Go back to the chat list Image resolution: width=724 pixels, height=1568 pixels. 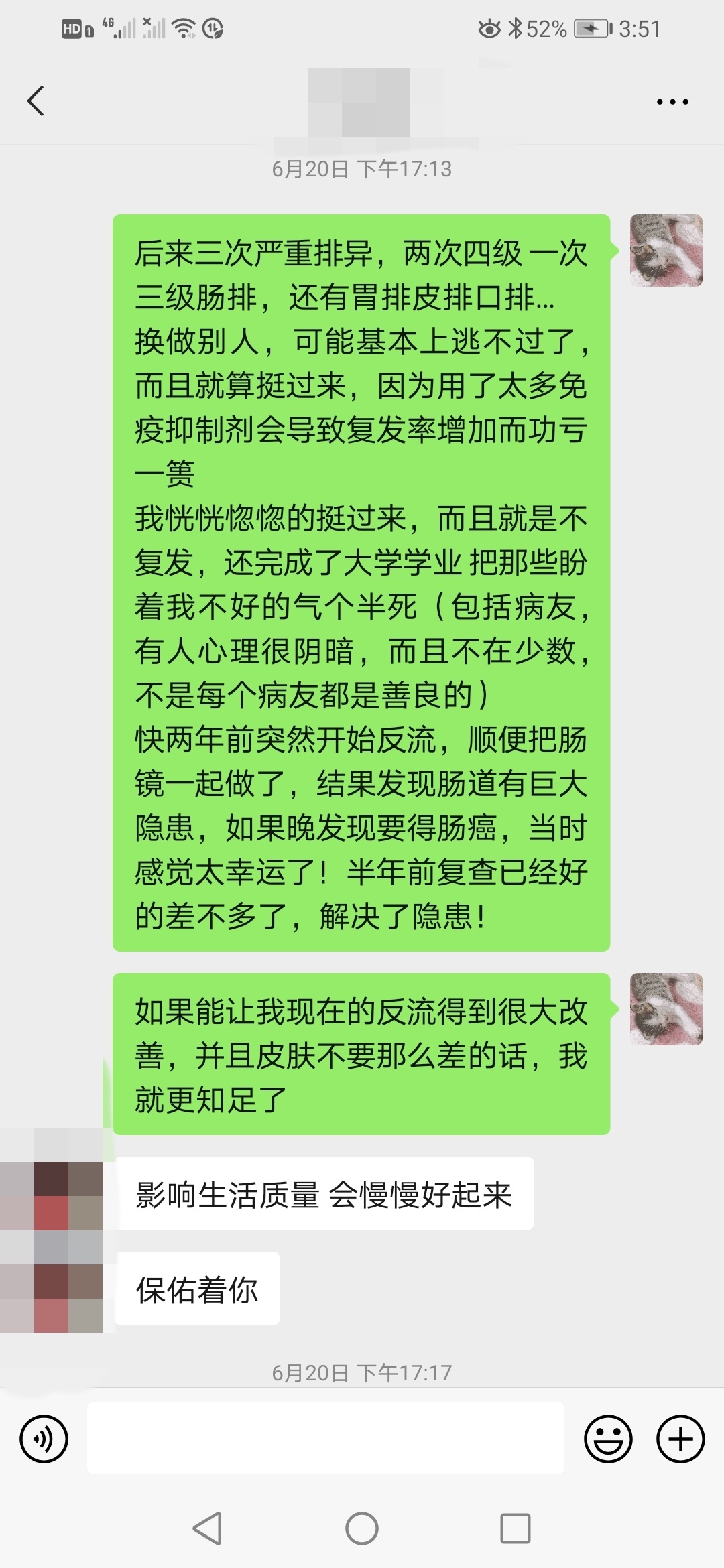[x=36, y=101]
